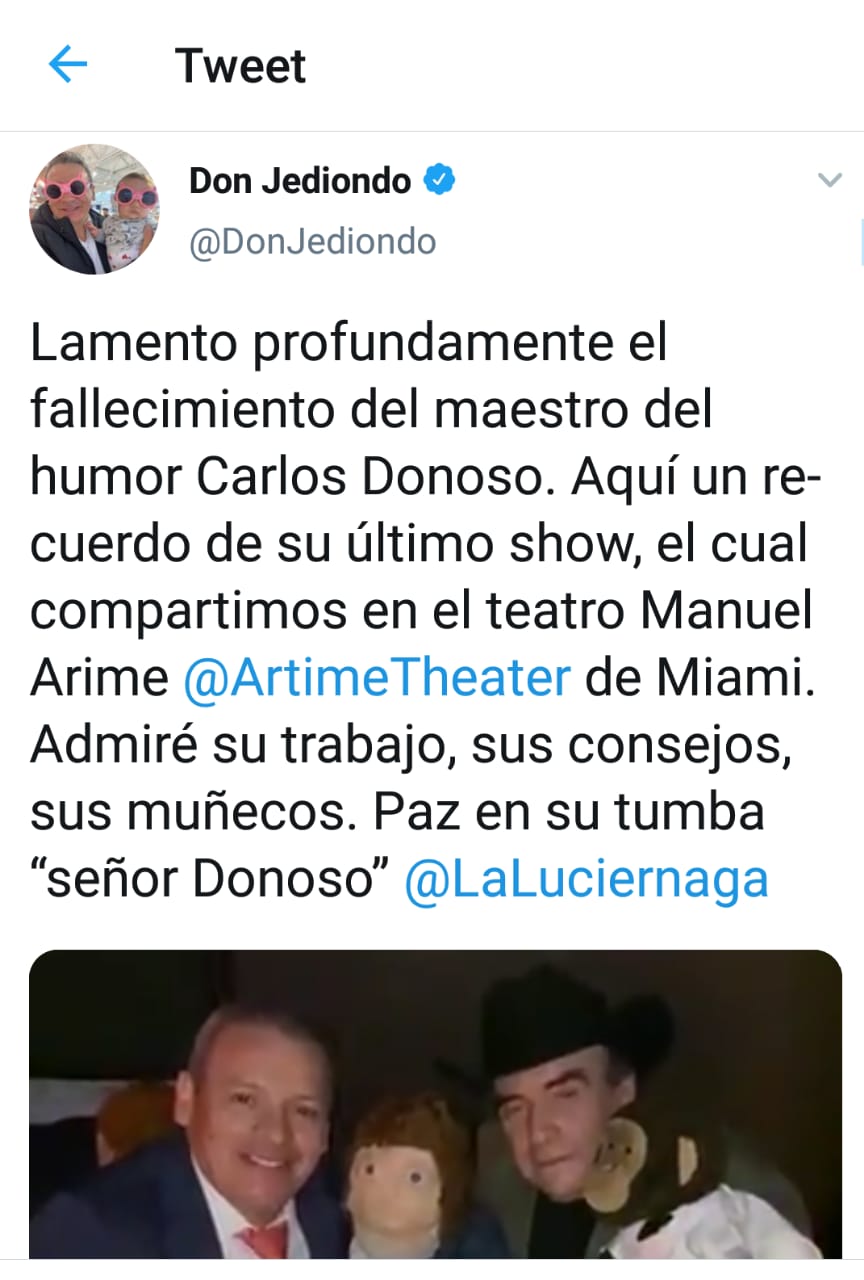Open the tweet options dropdown chevron
864x1280 pixels.
(x=830, y=180)
